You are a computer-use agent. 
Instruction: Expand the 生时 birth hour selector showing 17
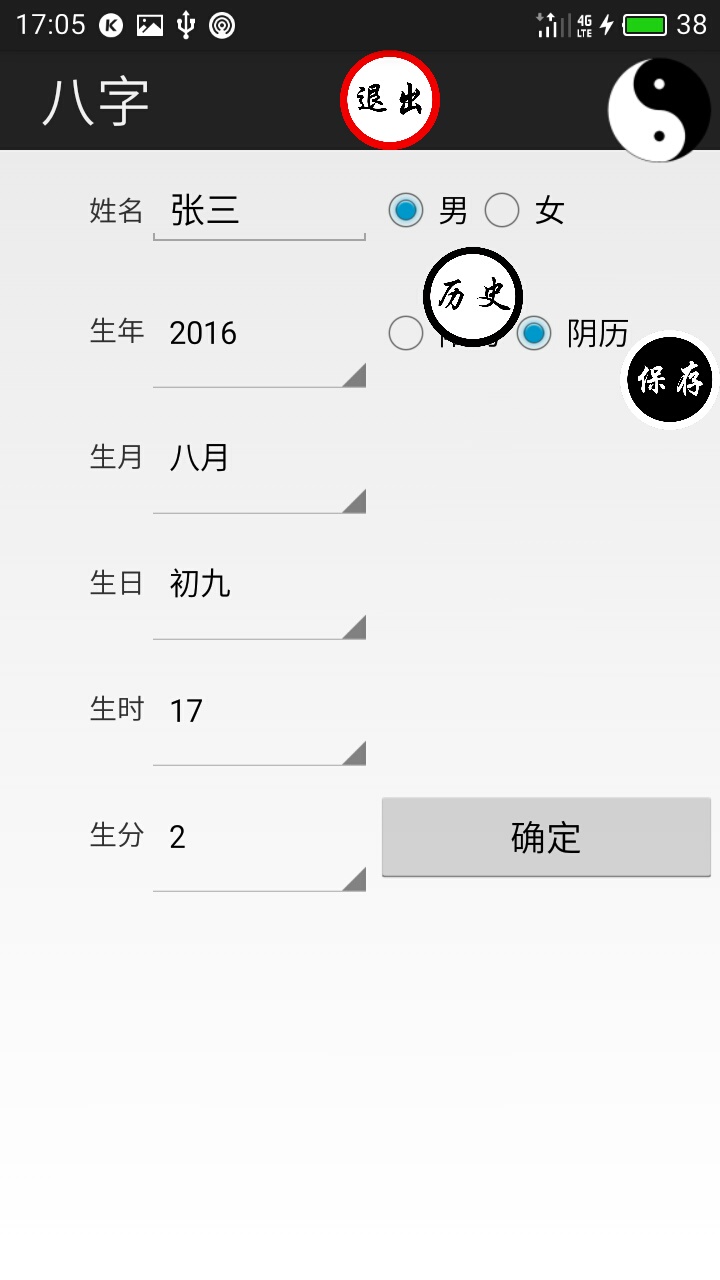[258, 721]
